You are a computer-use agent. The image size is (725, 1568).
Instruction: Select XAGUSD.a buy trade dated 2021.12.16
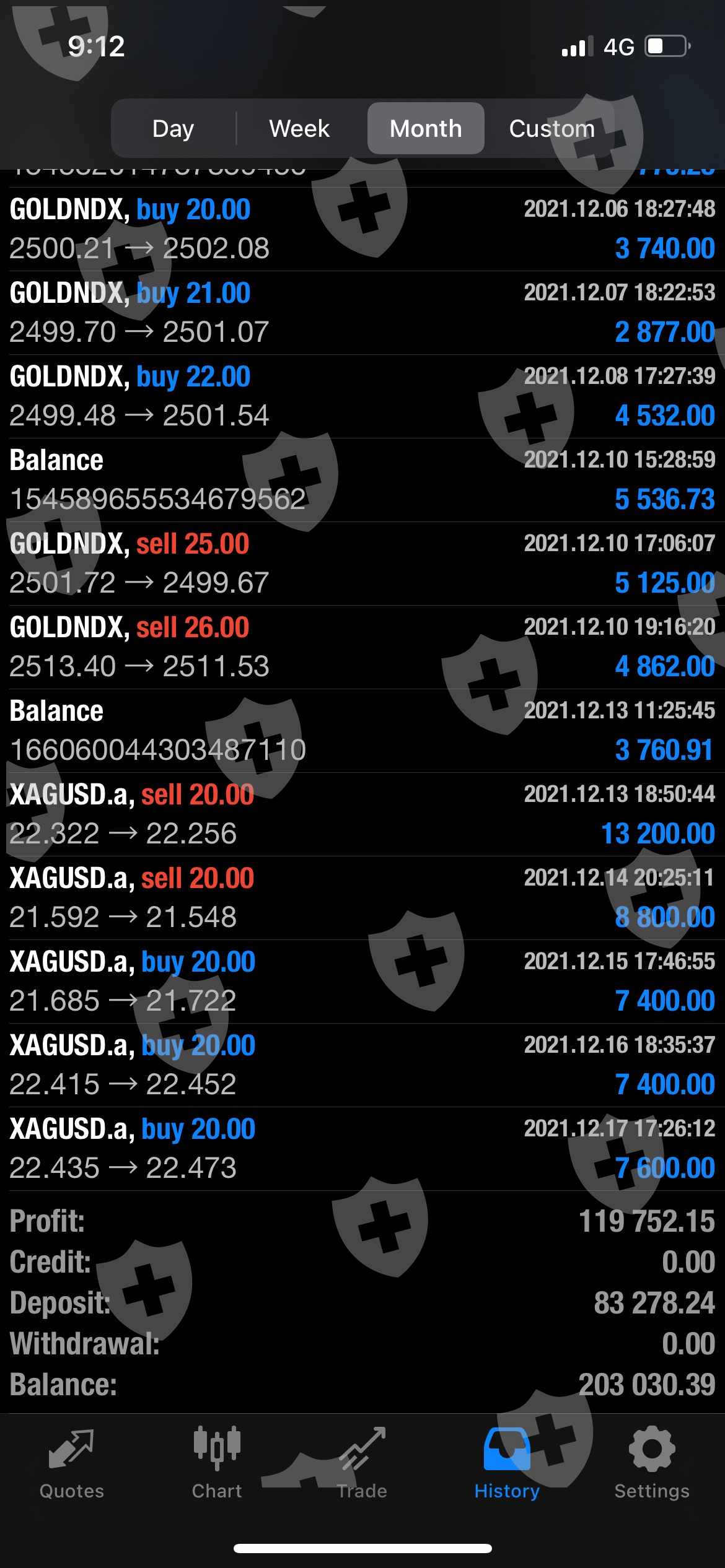coord(362,1065)
